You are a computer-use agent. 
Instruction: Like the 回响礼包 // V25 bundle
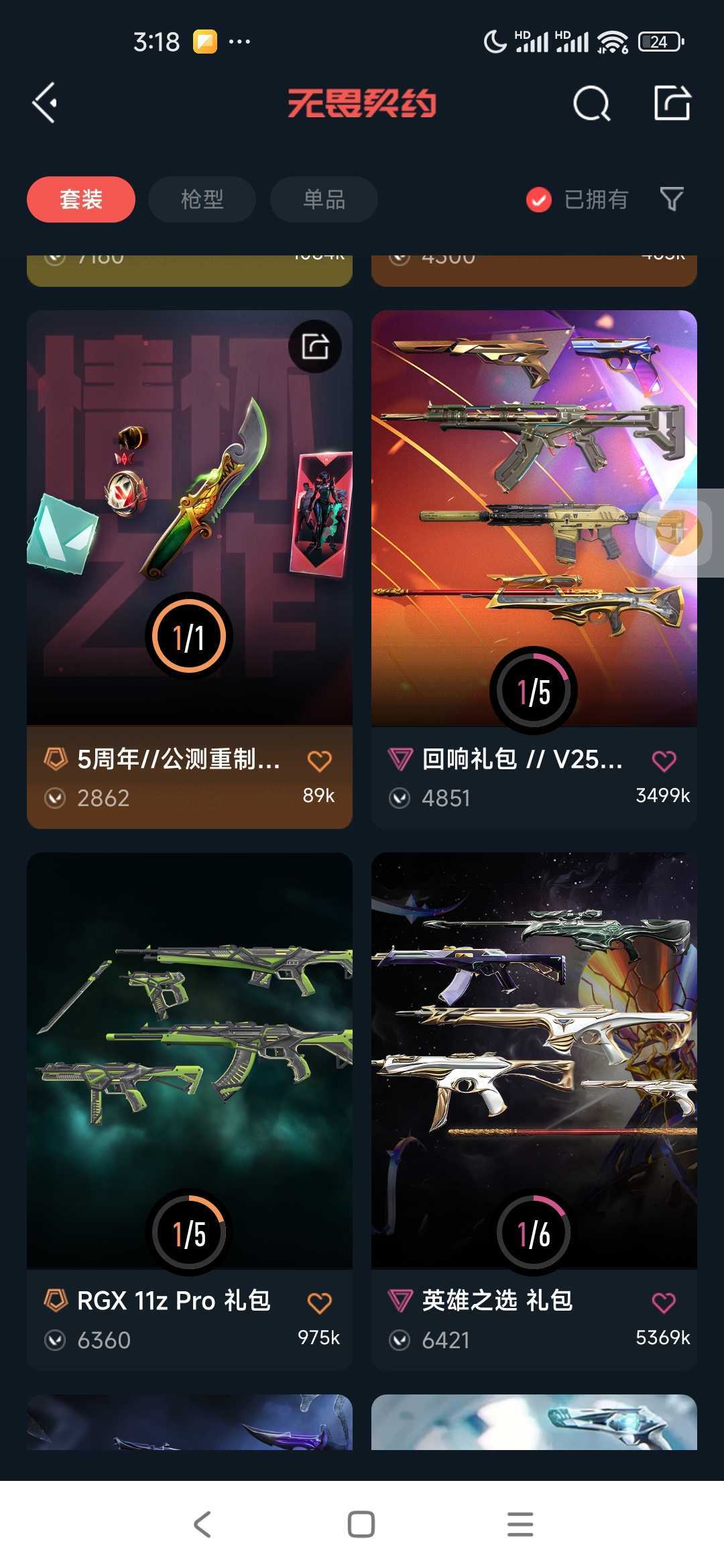[664, 761]
